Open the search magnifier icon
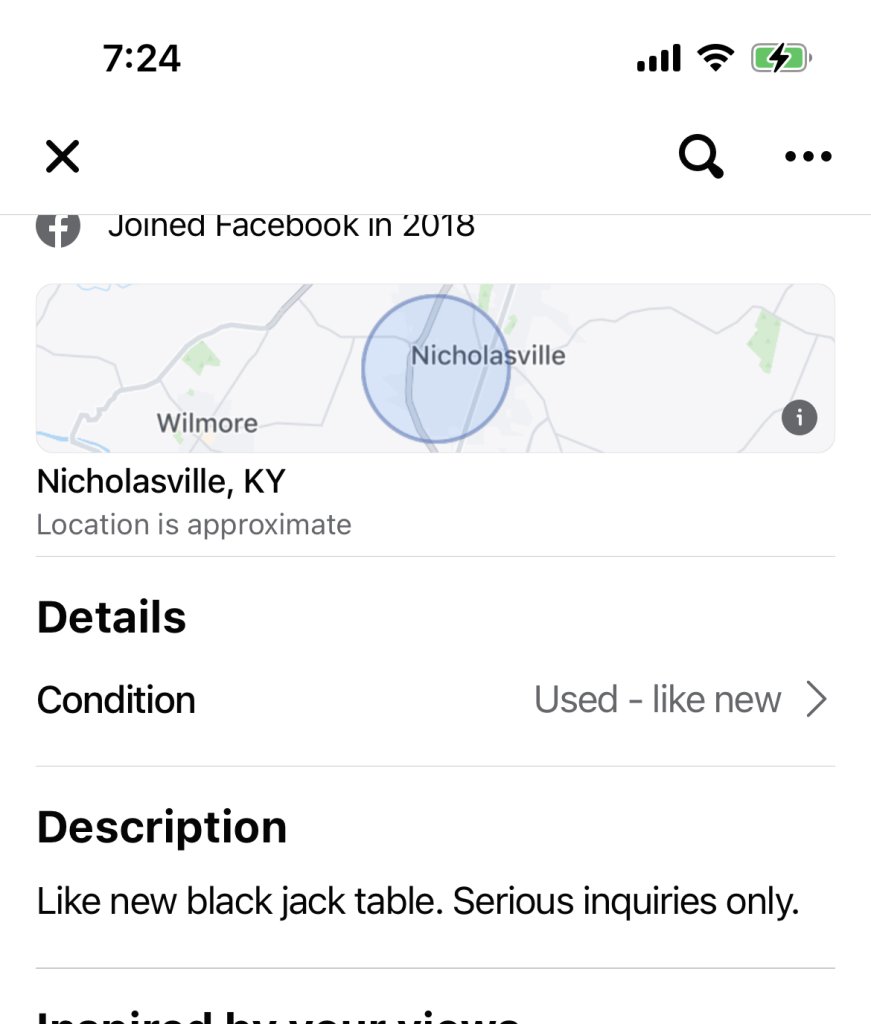The height and width of the screenshot is (1024, 871). (x=700, y=156)
